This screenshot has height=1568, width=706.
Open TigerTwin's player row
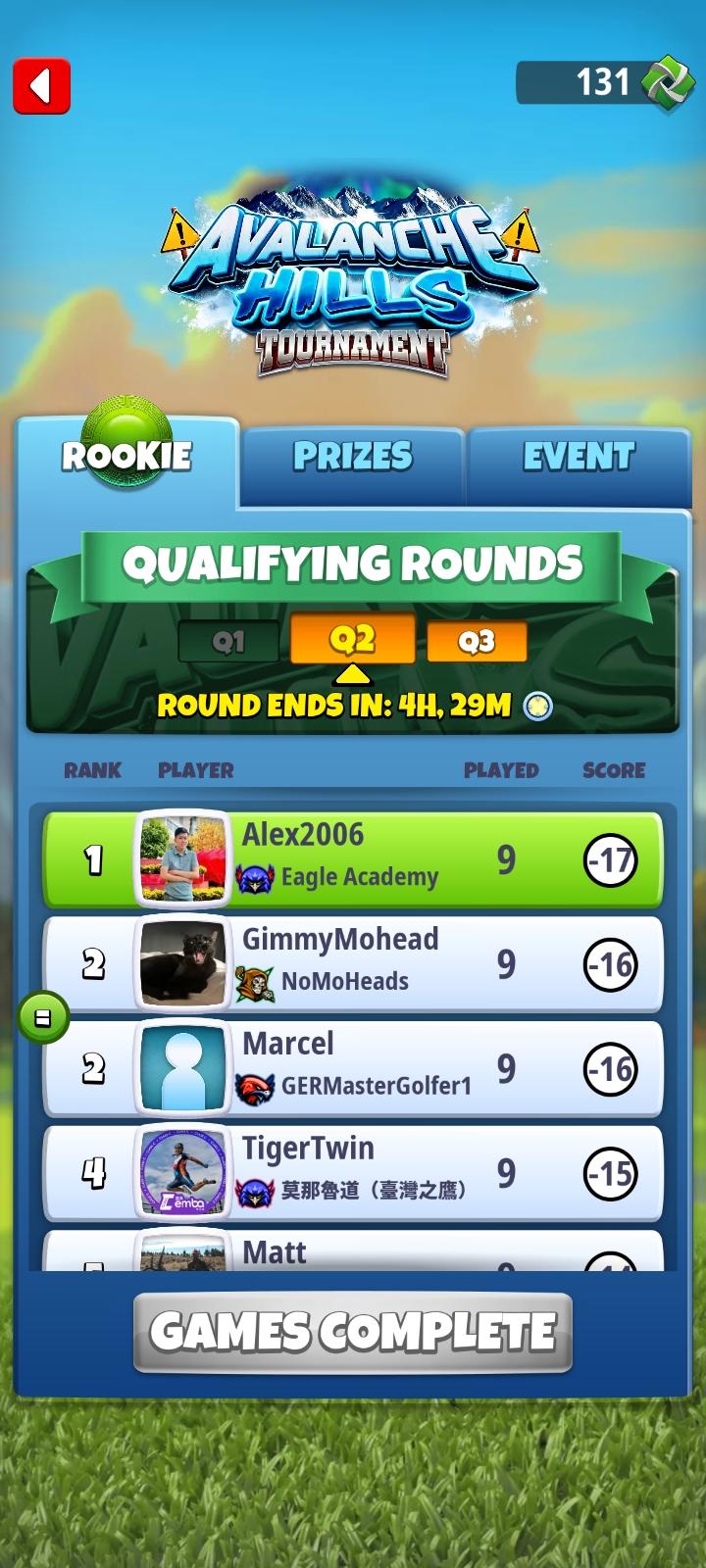[x=353, y=1173]
